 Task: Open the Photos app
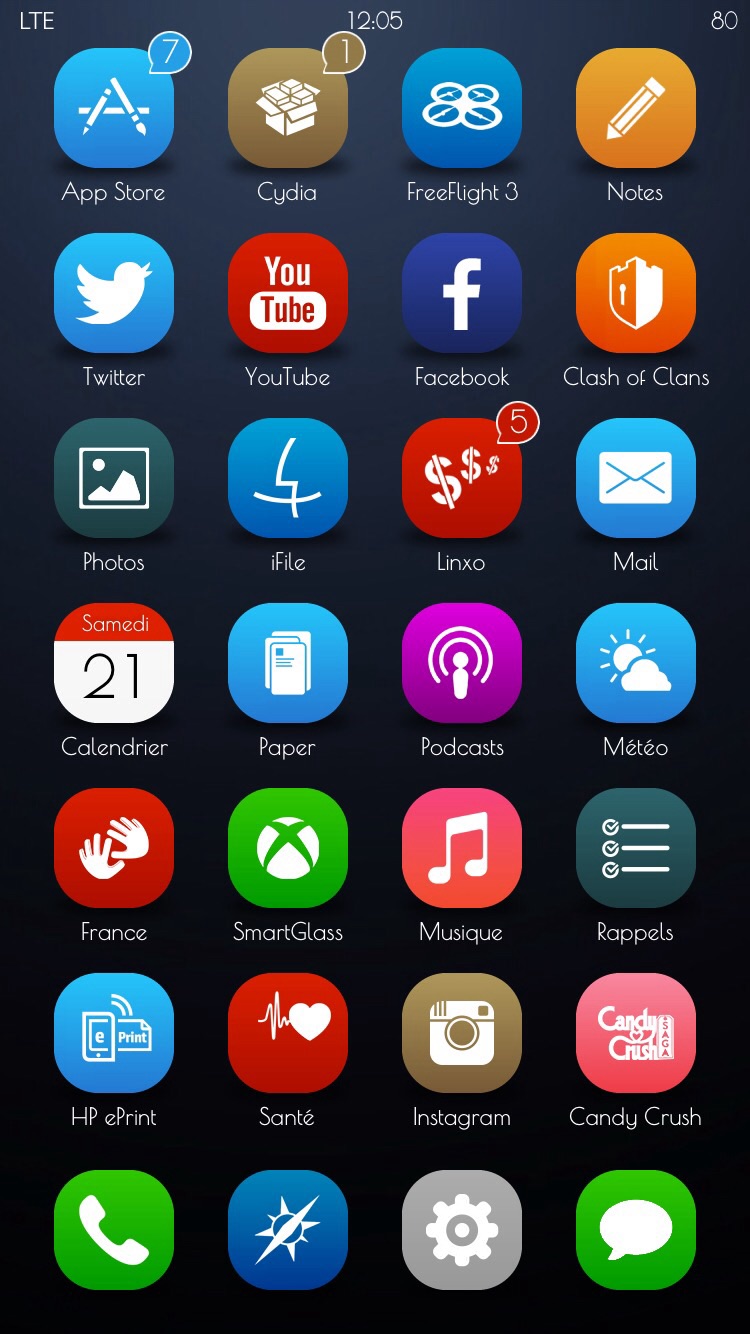(x=114, y=478)
